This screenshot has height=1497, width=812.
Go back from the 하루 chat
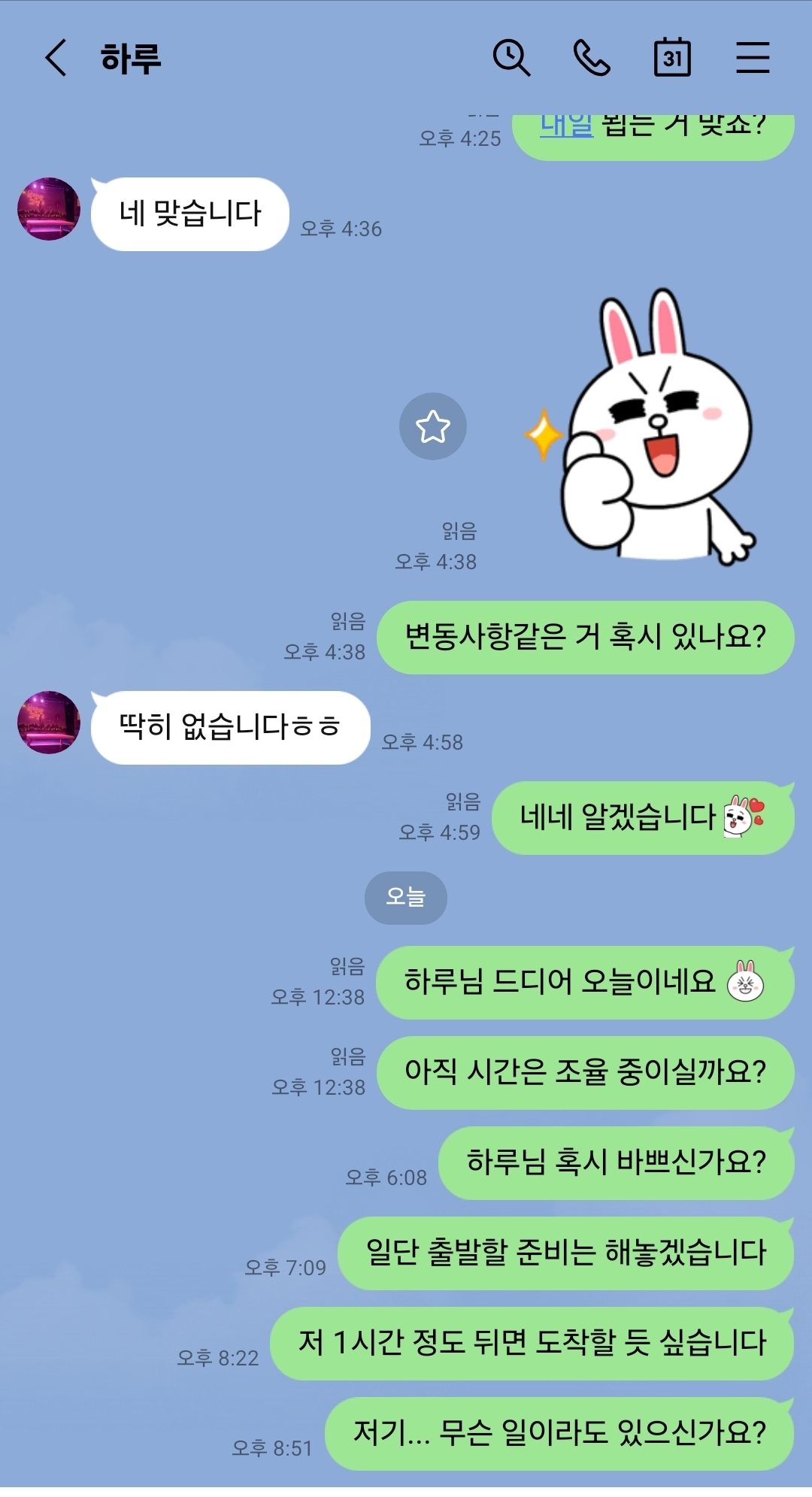(56, 58)
